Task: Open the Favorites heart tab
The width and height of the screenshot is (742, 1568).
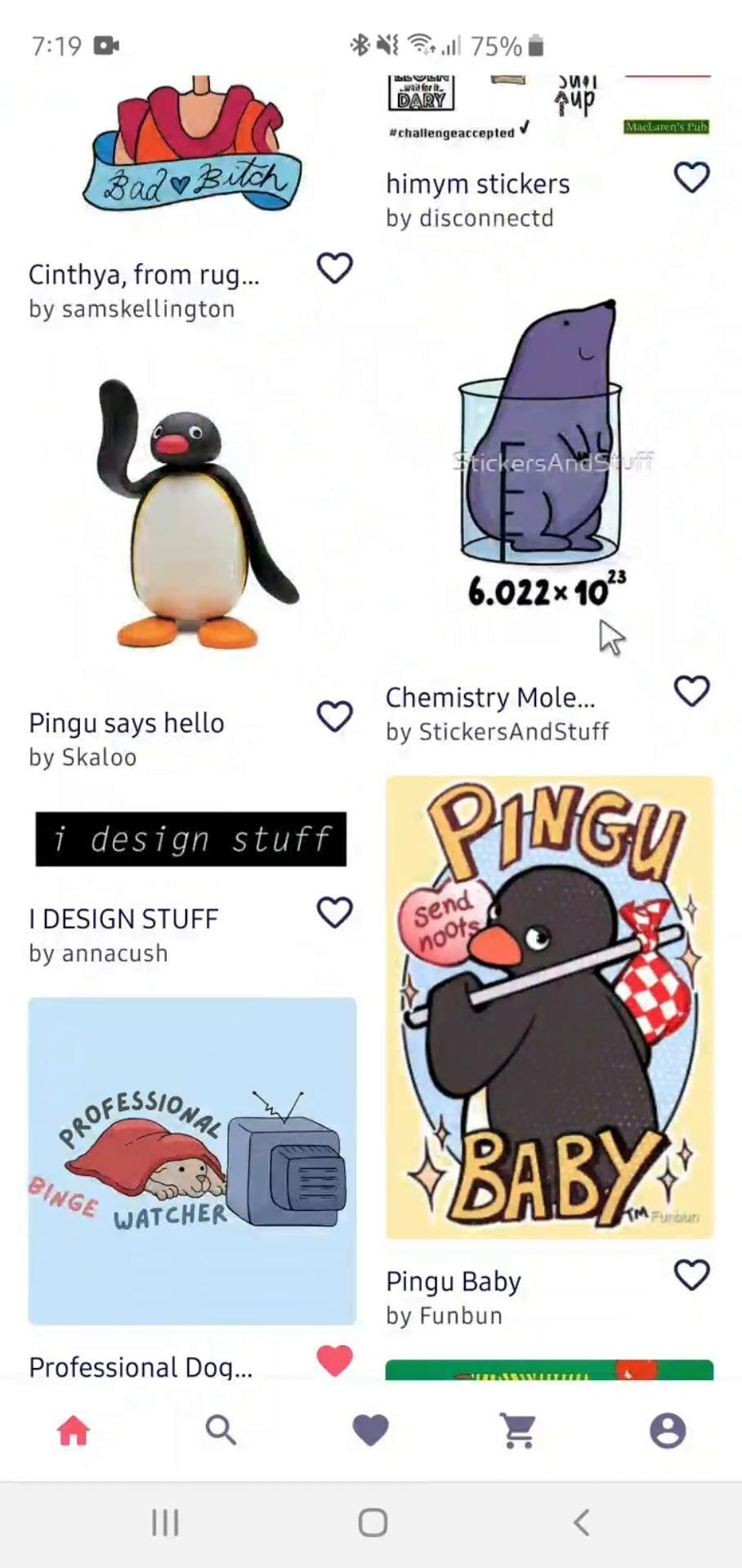Action: 370,1431
